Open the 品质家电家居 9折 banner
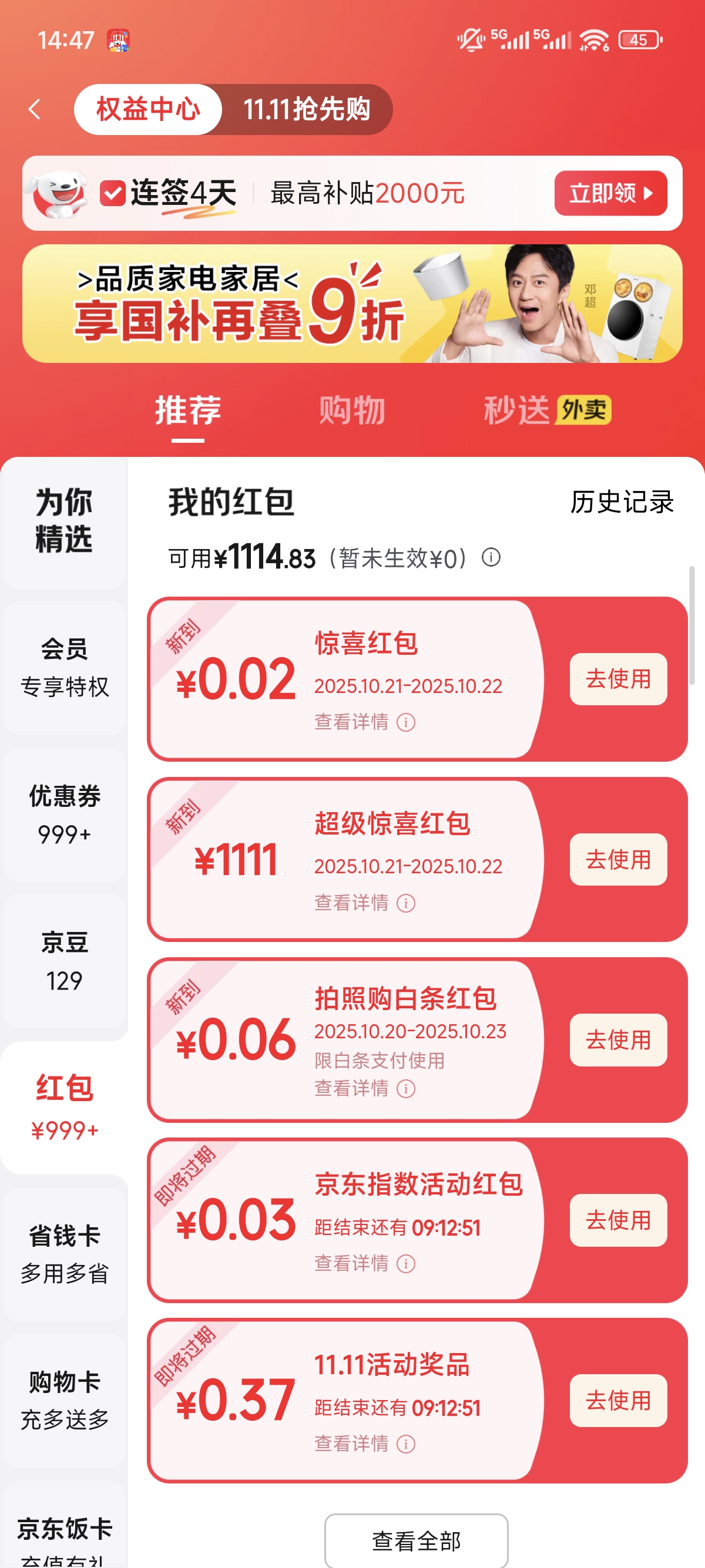Screen dimensions: 705x1568 point(352,303)
